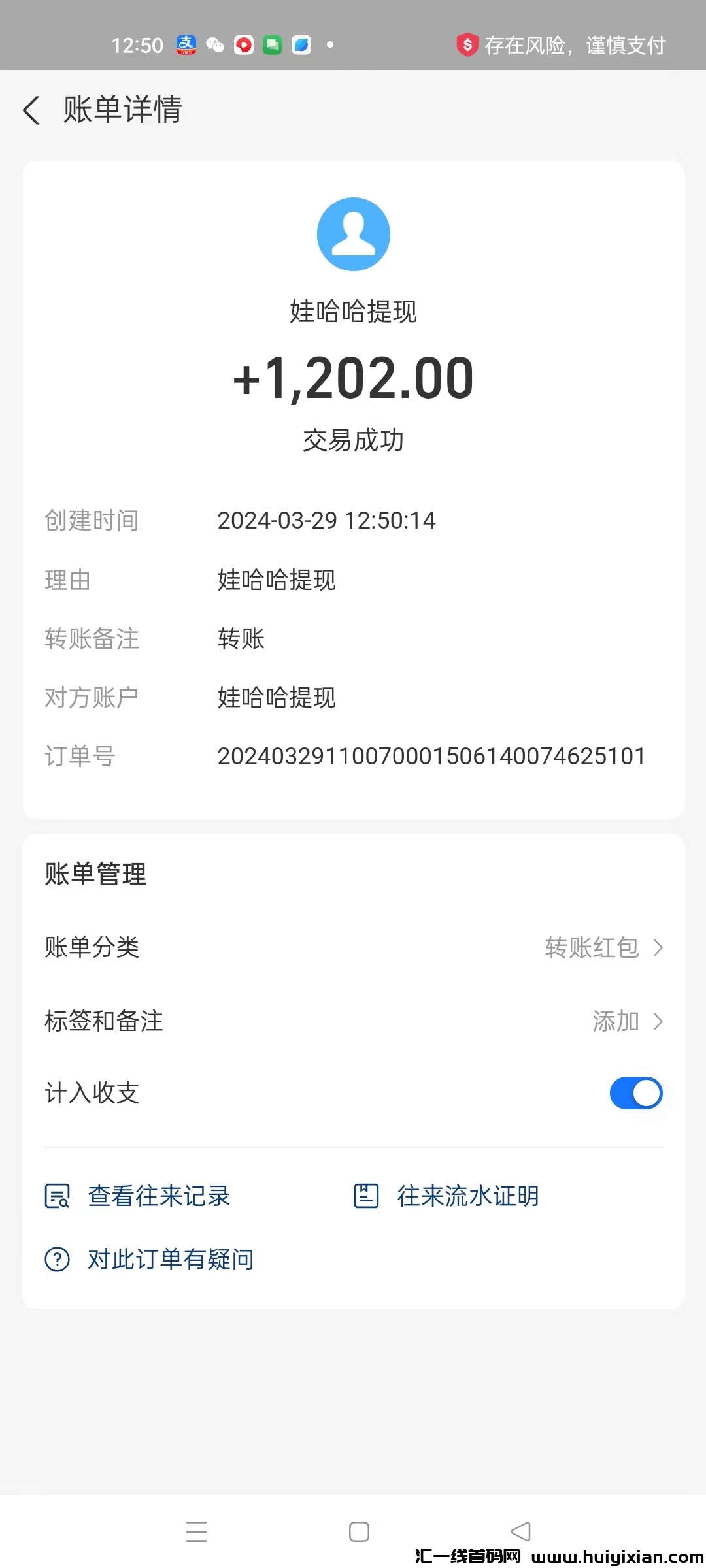Image resolution: width=706 pixels, height=1568 pixels.
Task: Tap the chevron next to 转账红包
Action: click(x=658, y=947)
